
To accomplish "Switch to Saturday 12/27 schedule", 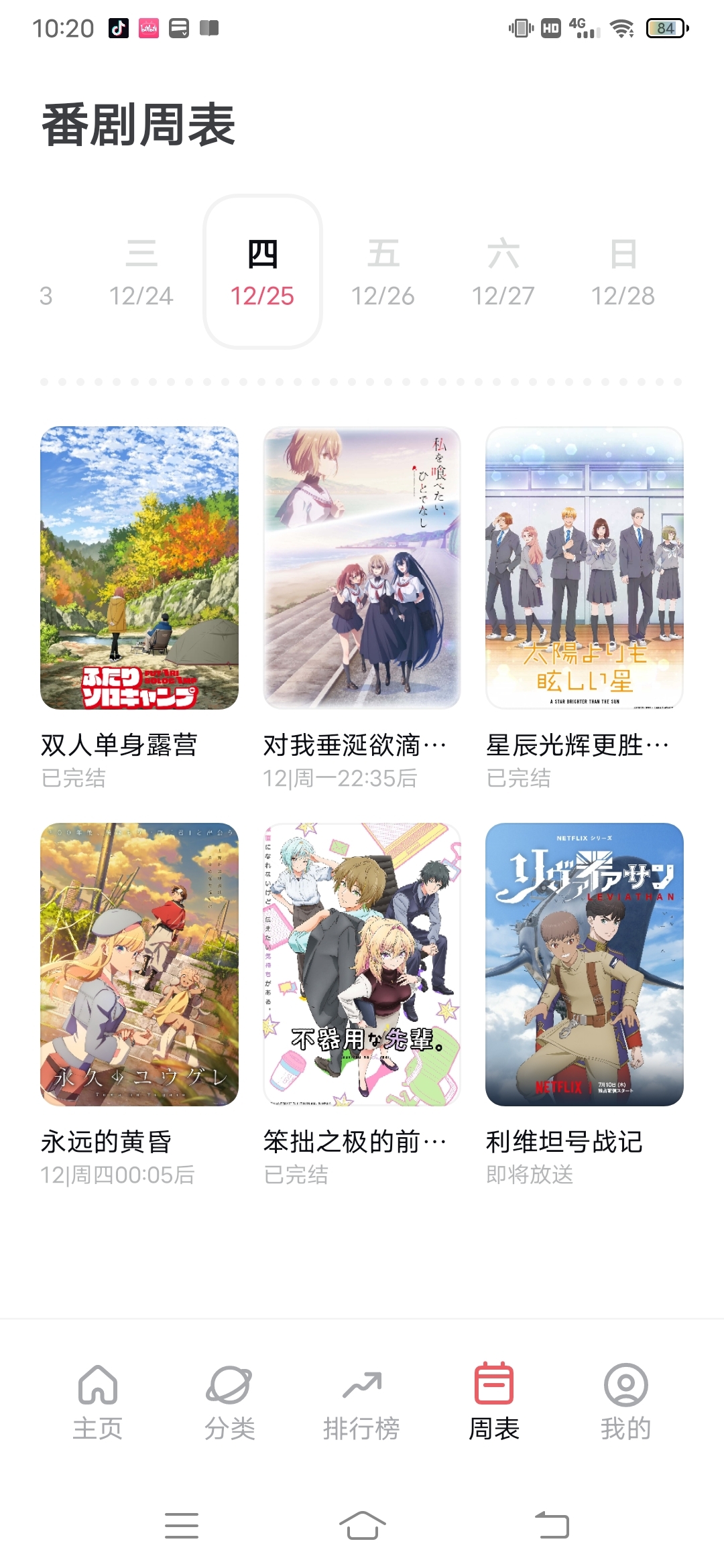I will (503, 272).
